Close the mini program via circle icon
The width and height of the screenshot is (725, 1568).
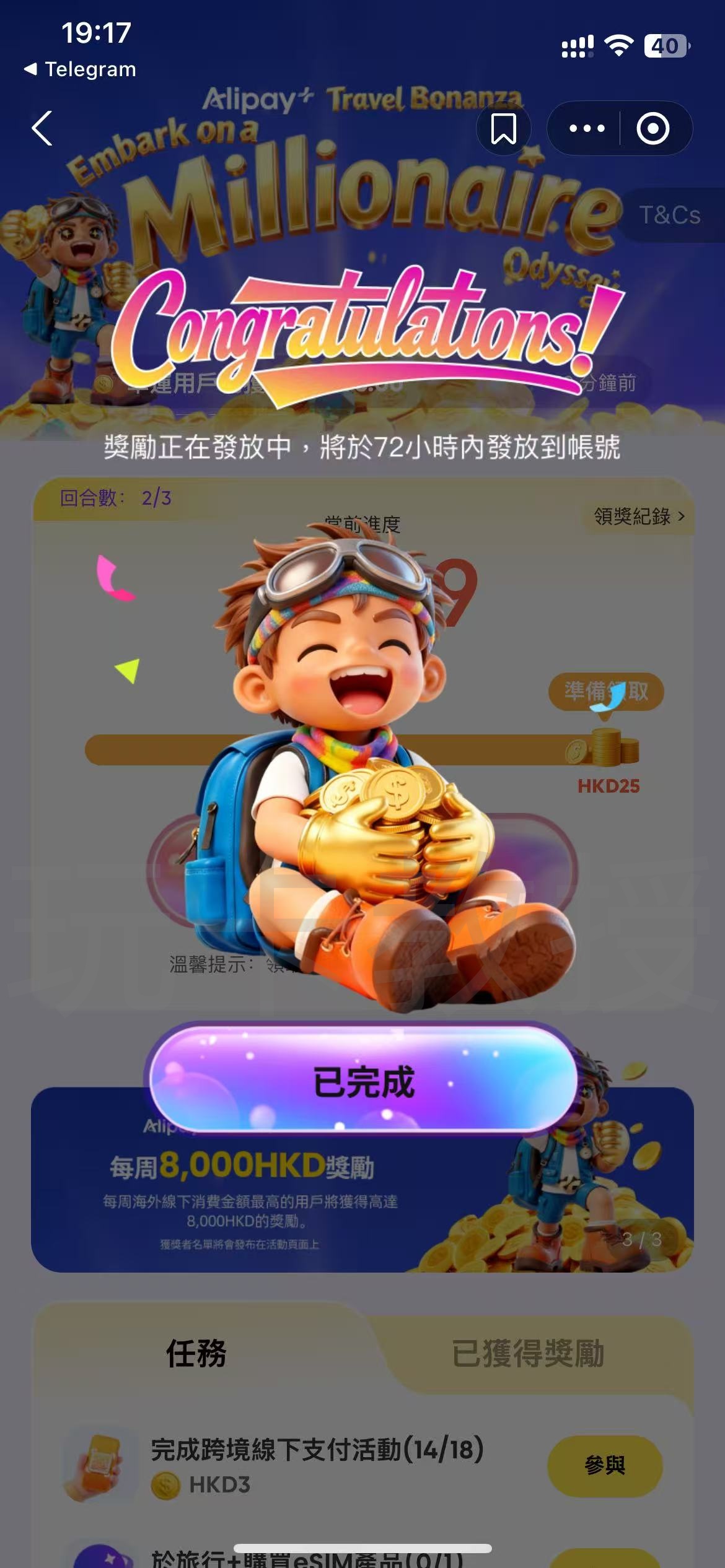click(x=653, y=129)
